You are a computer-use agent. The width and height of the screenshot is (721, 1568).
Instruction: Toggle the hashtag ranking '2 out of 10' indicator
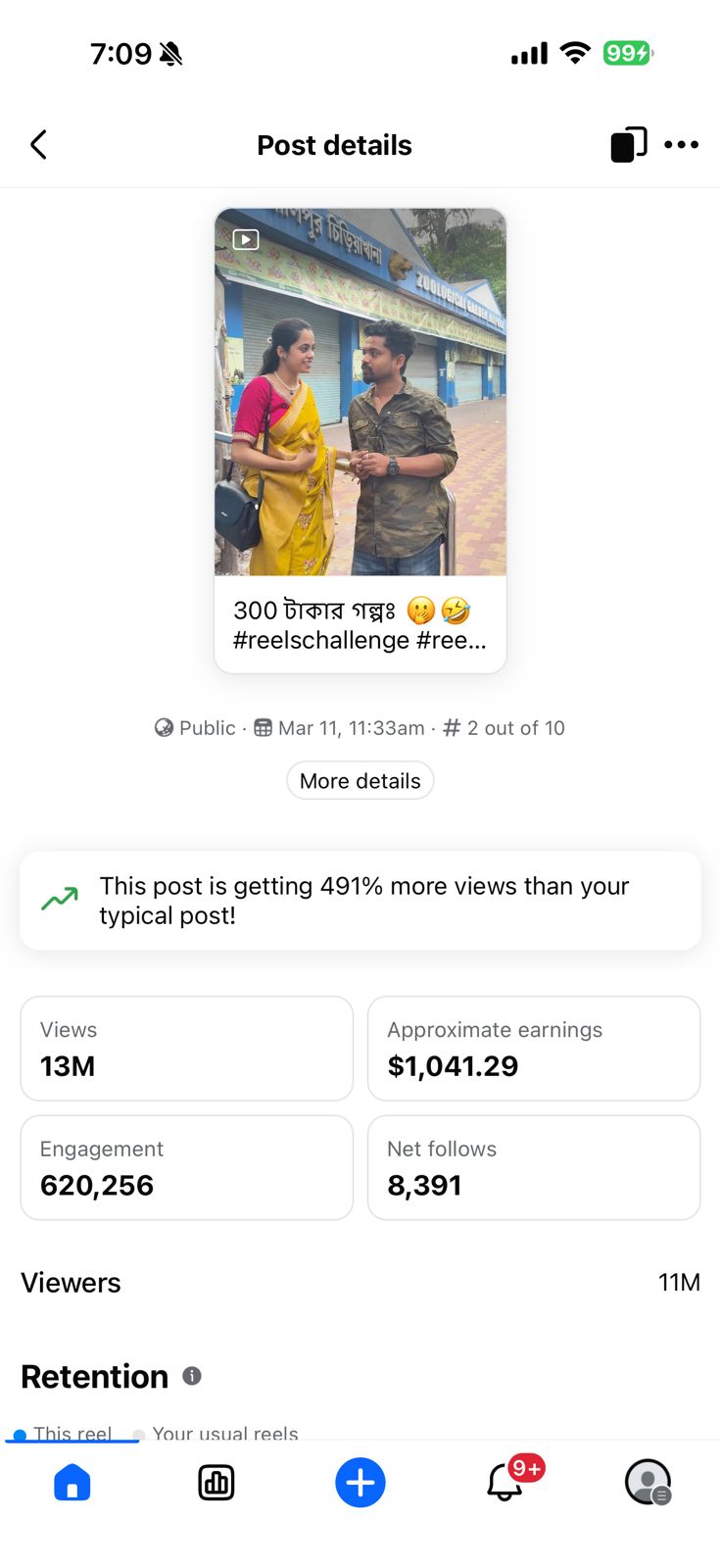point(503,727)
